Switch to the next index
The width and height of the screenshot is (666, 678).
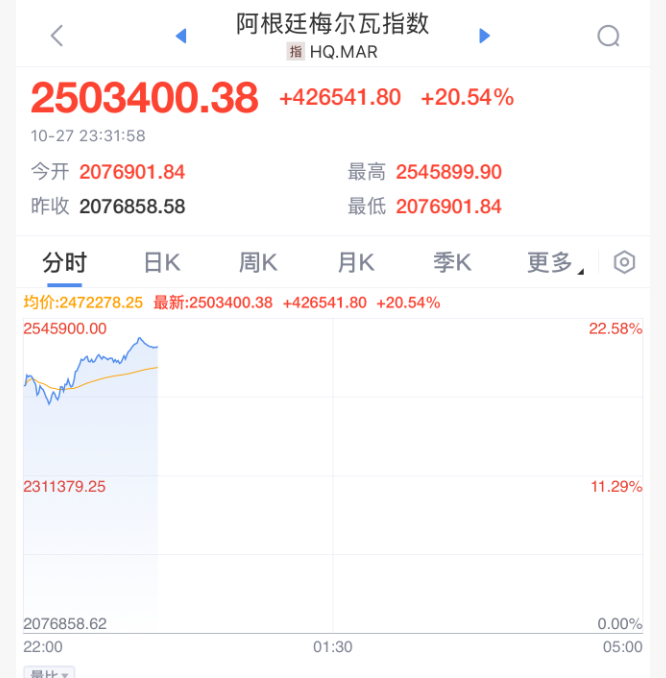tap(485, 36)
